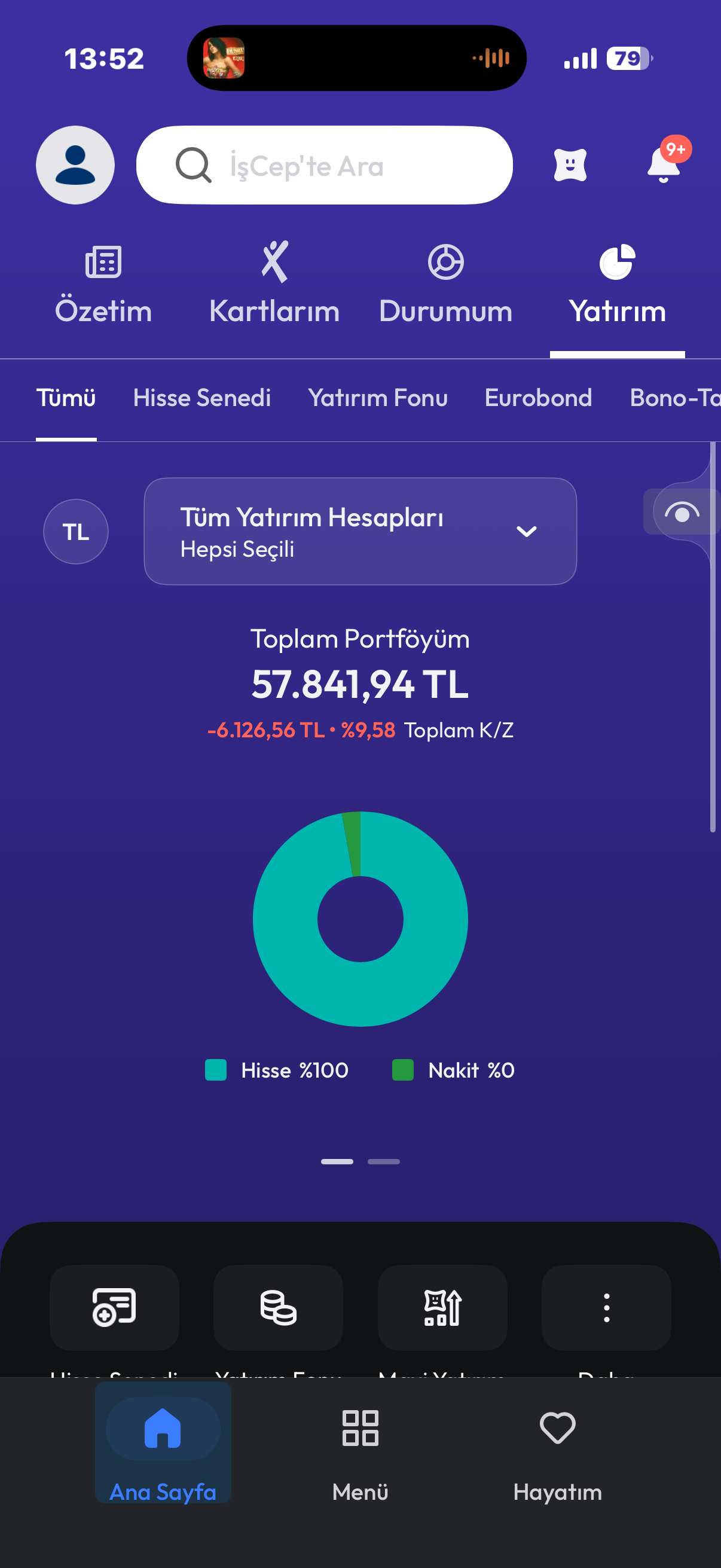Open the chatbot assistant icon
This screenshot has width=721, height=1568.
click(570, 165)
